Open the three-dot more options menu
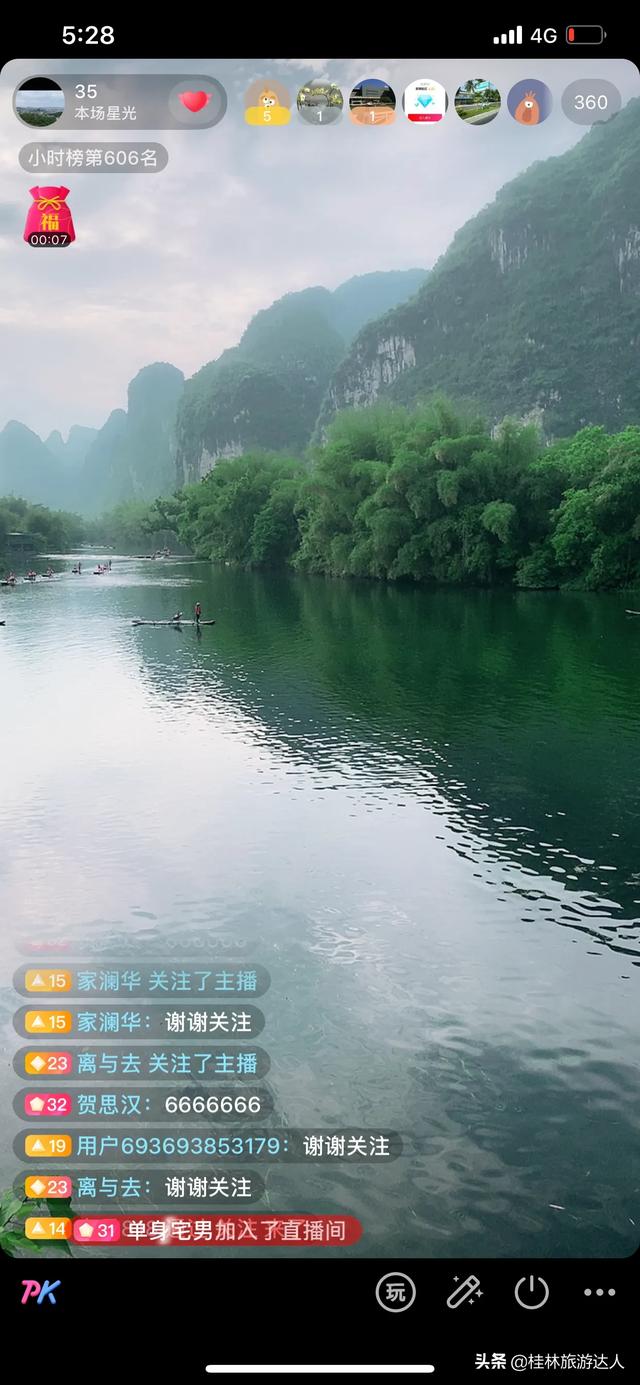 coord(599,1292)
